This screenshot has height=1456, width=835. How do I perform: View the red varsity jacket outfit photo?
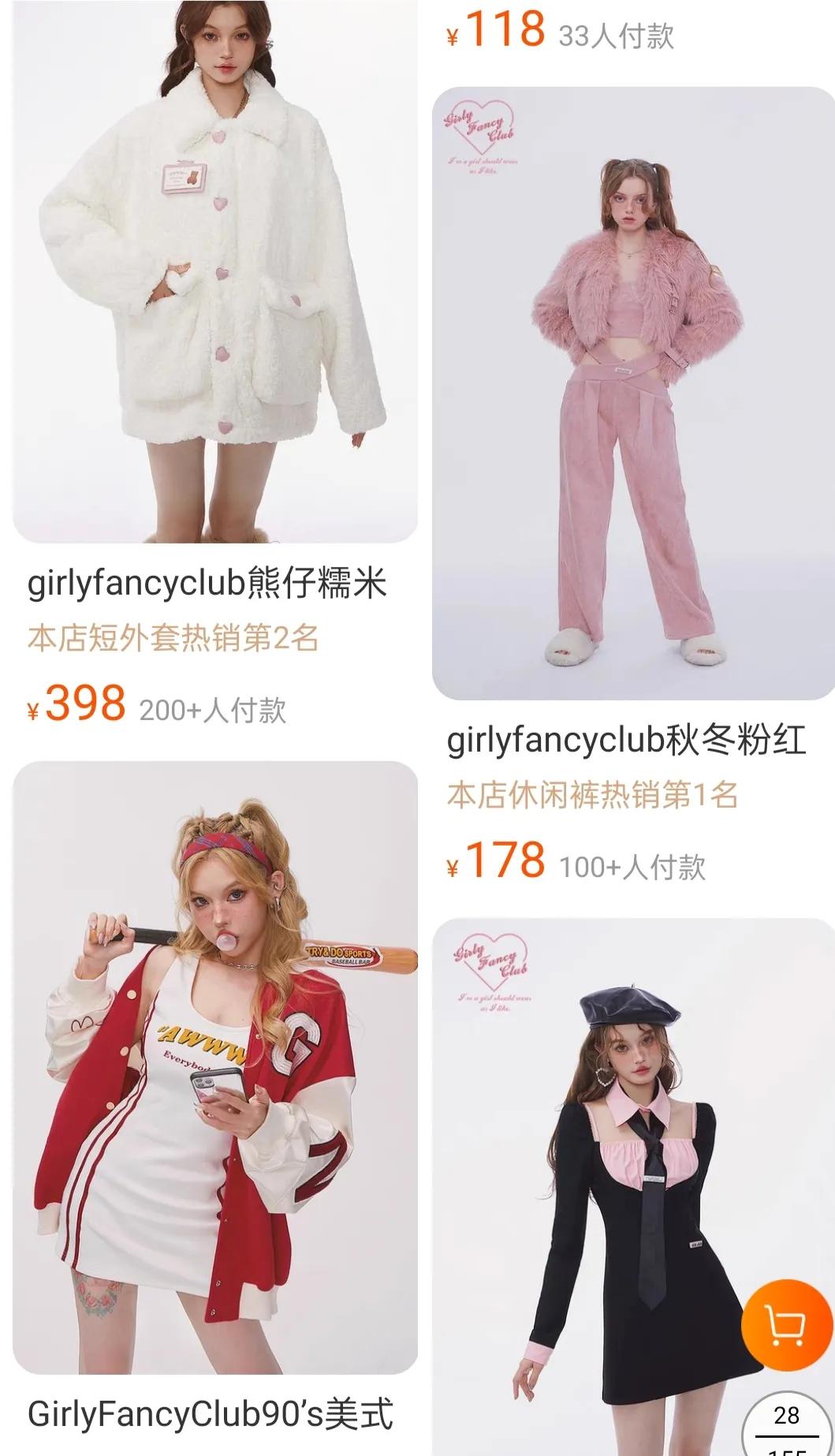click(x=209, y=1065)
